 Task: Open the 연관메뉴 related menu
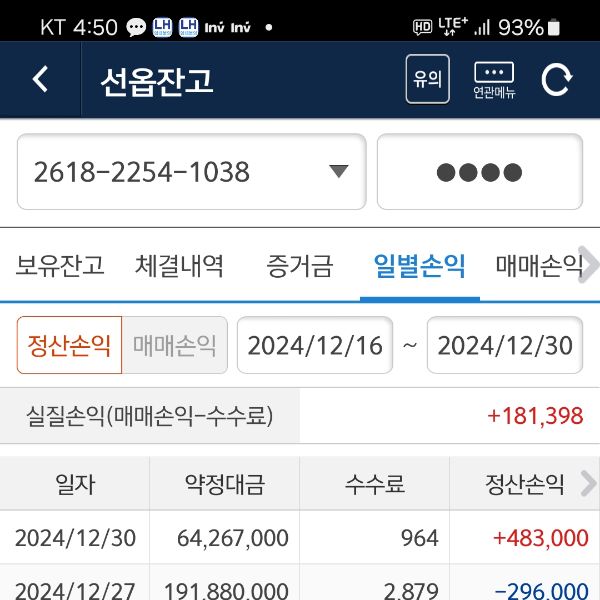[x=493, y=80]
